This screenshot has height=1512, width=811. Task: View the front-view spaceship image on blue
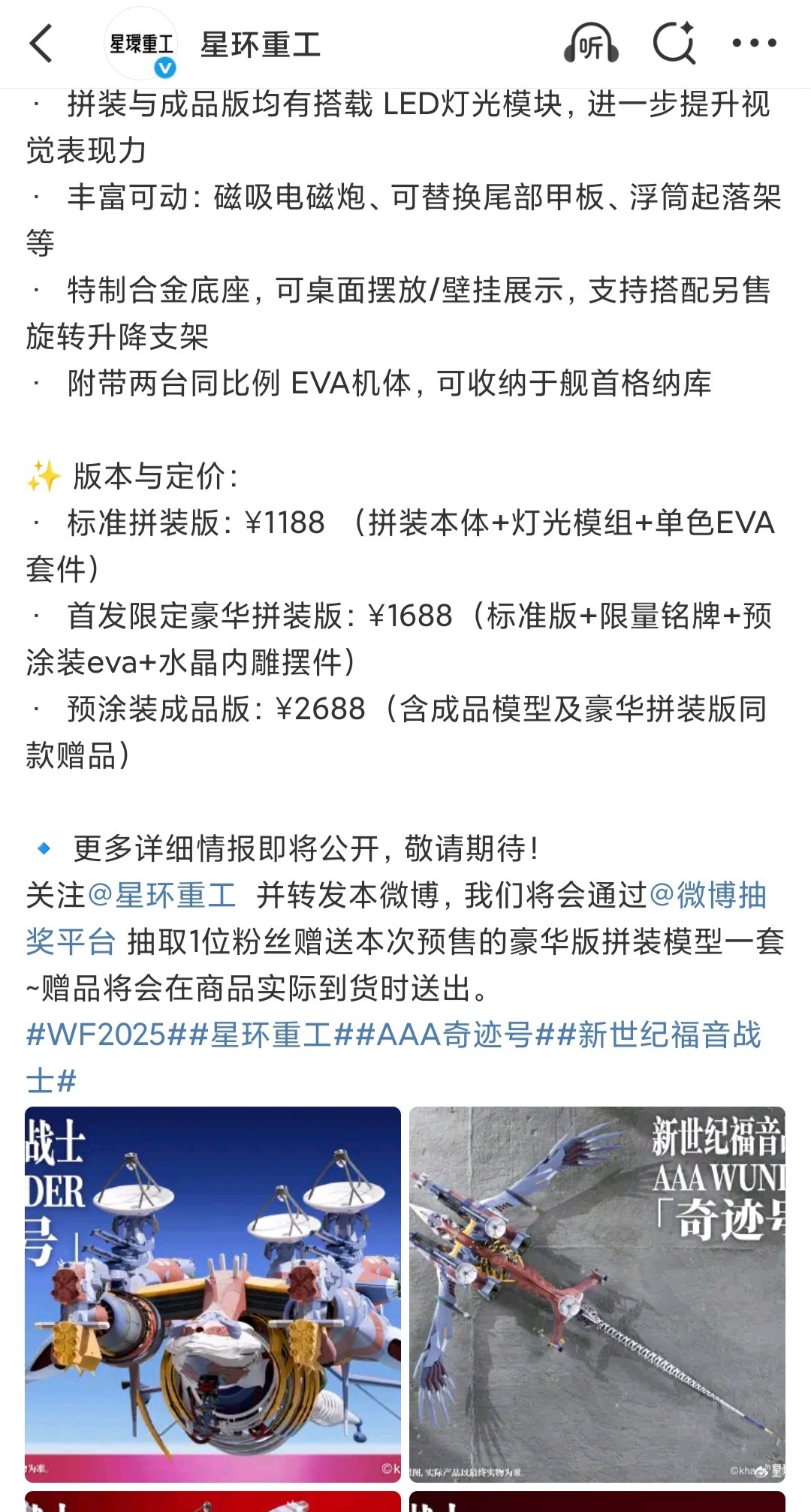213,1294
